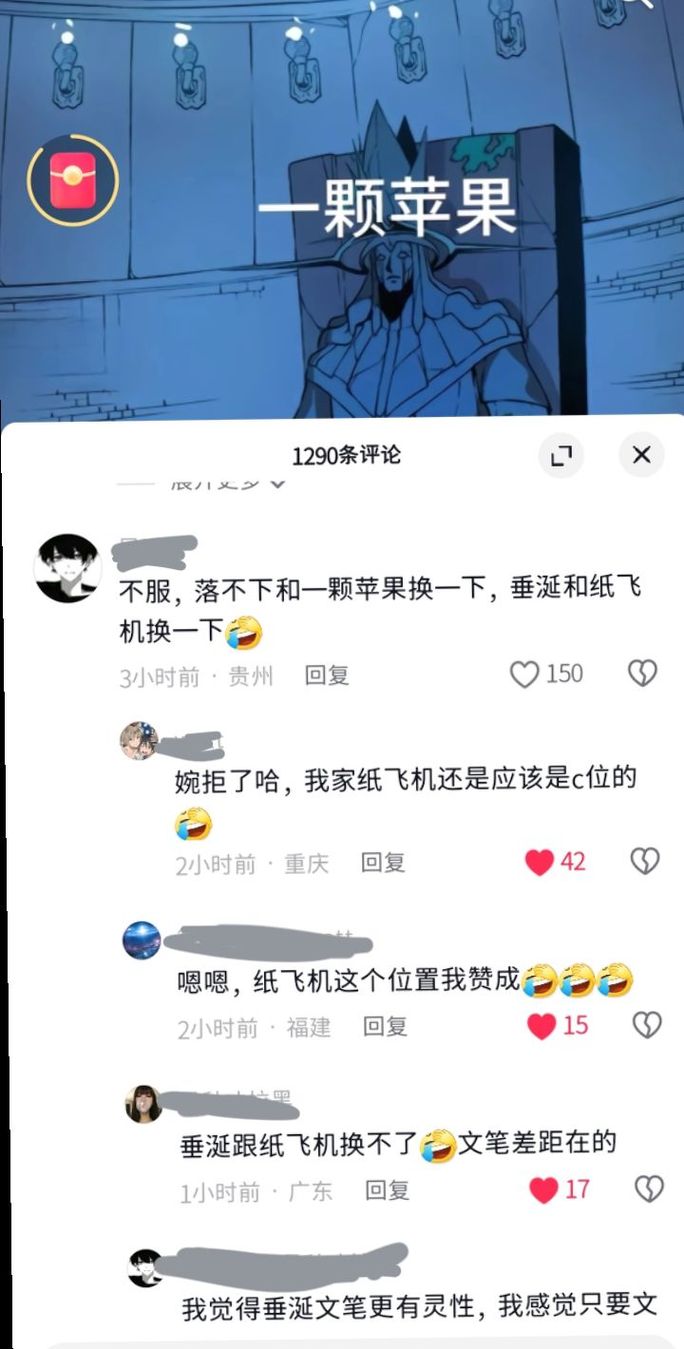The image size is (684, 1349).
Task: Open avatar of the 福建 commenter
Action: click(x=141, y=940)
